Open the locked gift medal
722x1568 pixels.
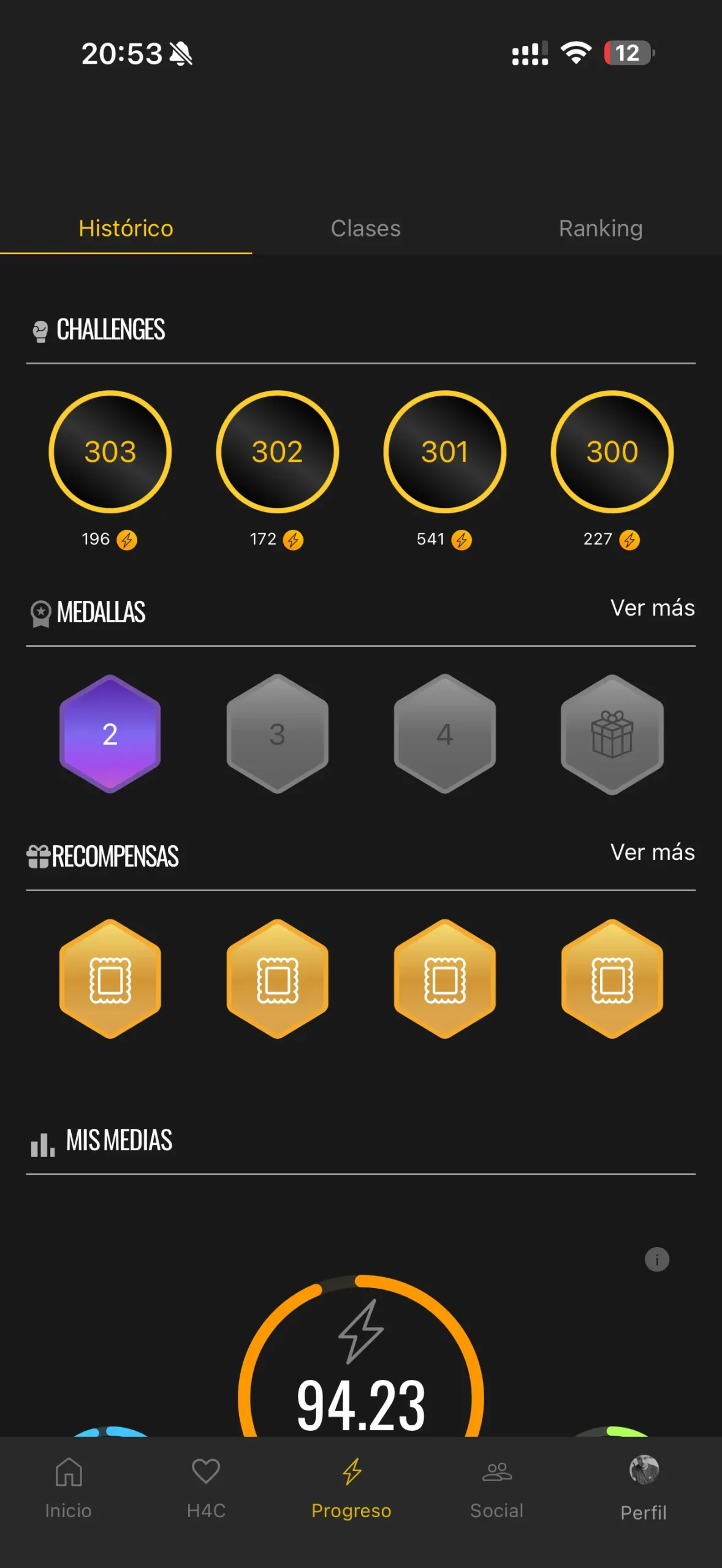(x=612, y=734)
